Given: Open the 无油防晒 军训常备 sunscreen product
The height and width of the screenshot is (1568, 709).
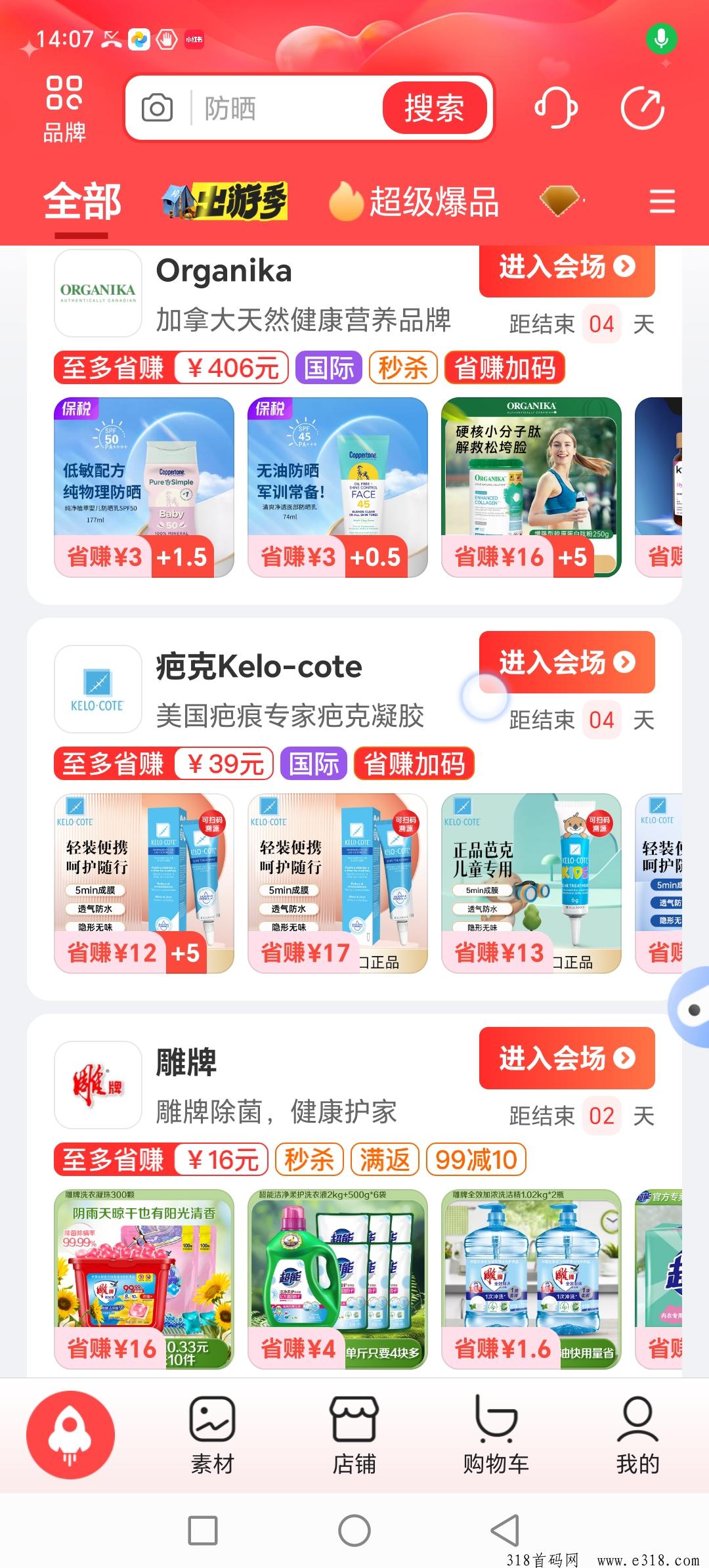Looking at the screenshot, I should coord(337,487).
